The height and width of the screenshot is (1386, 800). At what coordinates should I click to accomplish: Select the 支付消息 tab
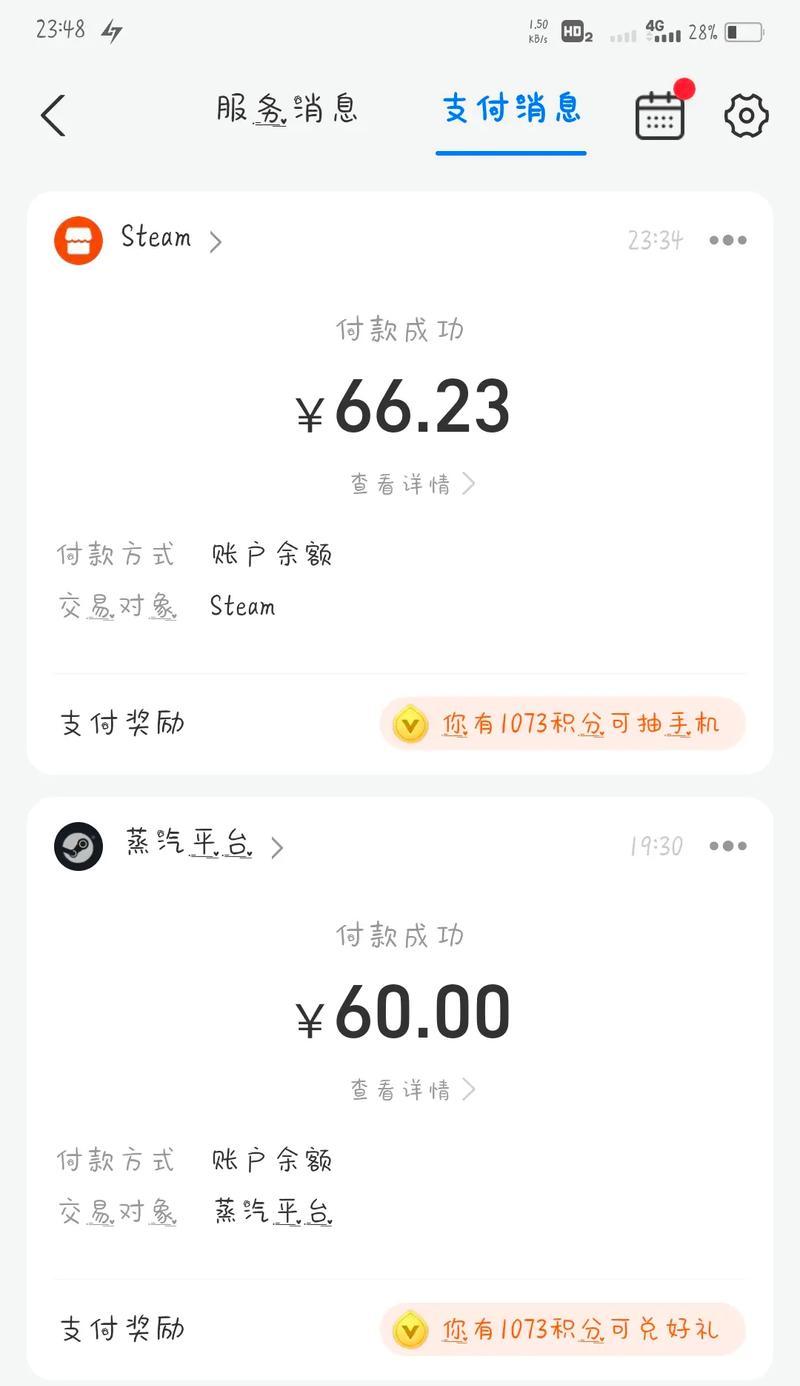pos(511,109)
